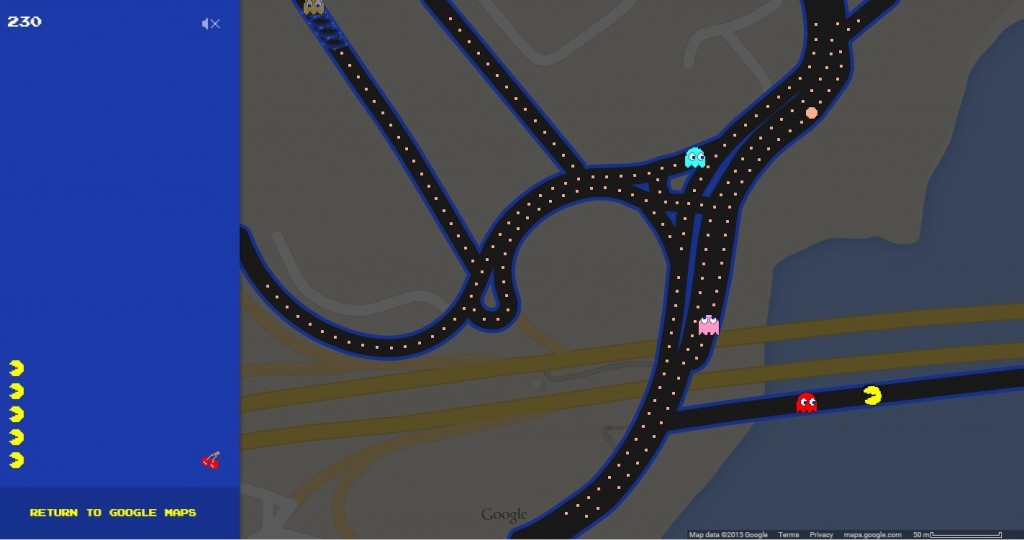Open the Privacy link
Image resolution: width=1024 pixels, height=540 pixels.
pos(821,535)
